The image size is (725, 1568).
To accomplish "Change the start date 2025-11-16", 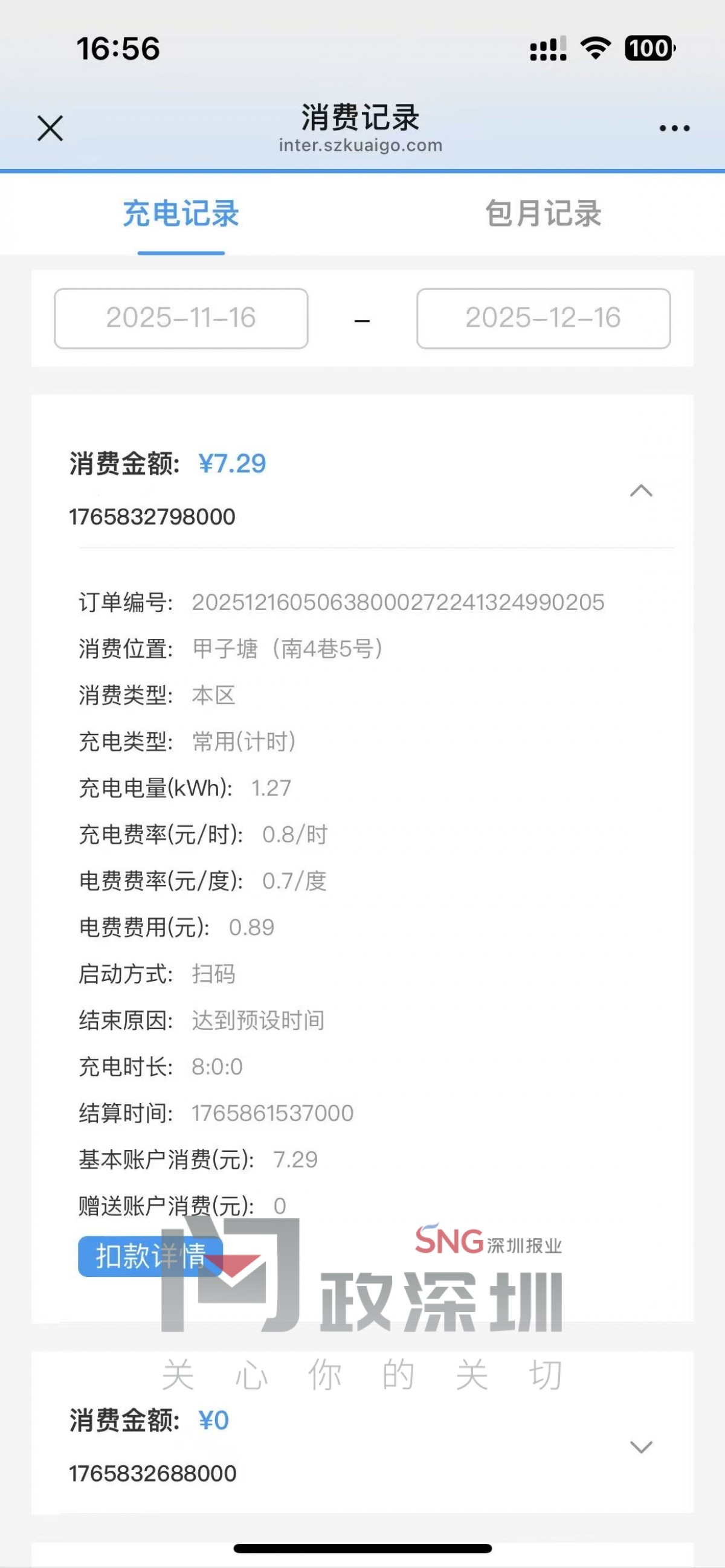I will [x=181, y=318].
